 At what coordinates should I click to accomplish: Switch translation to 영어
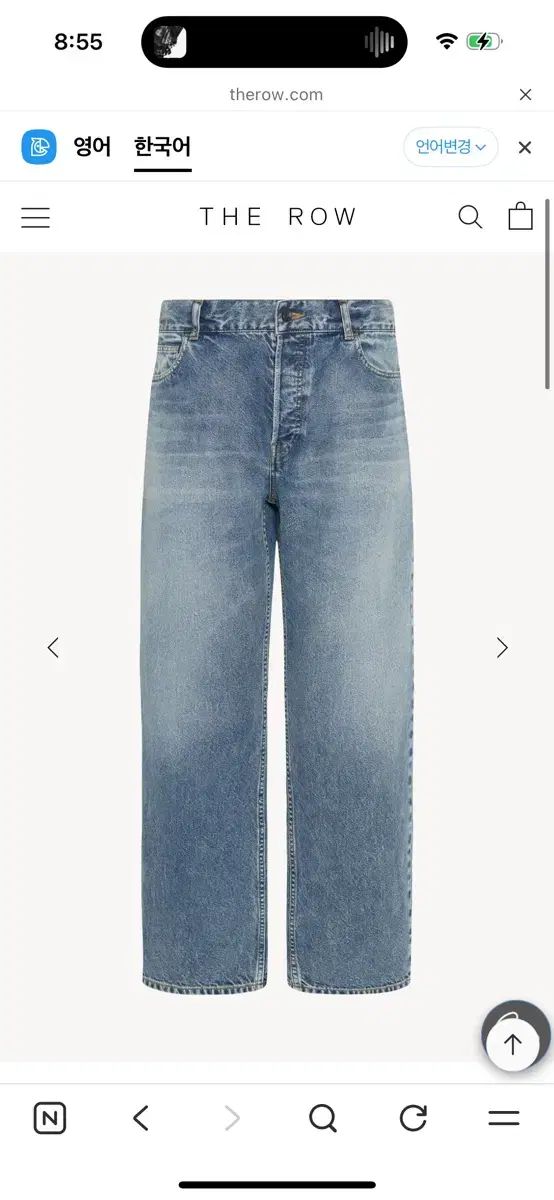[x=92, y=147]
